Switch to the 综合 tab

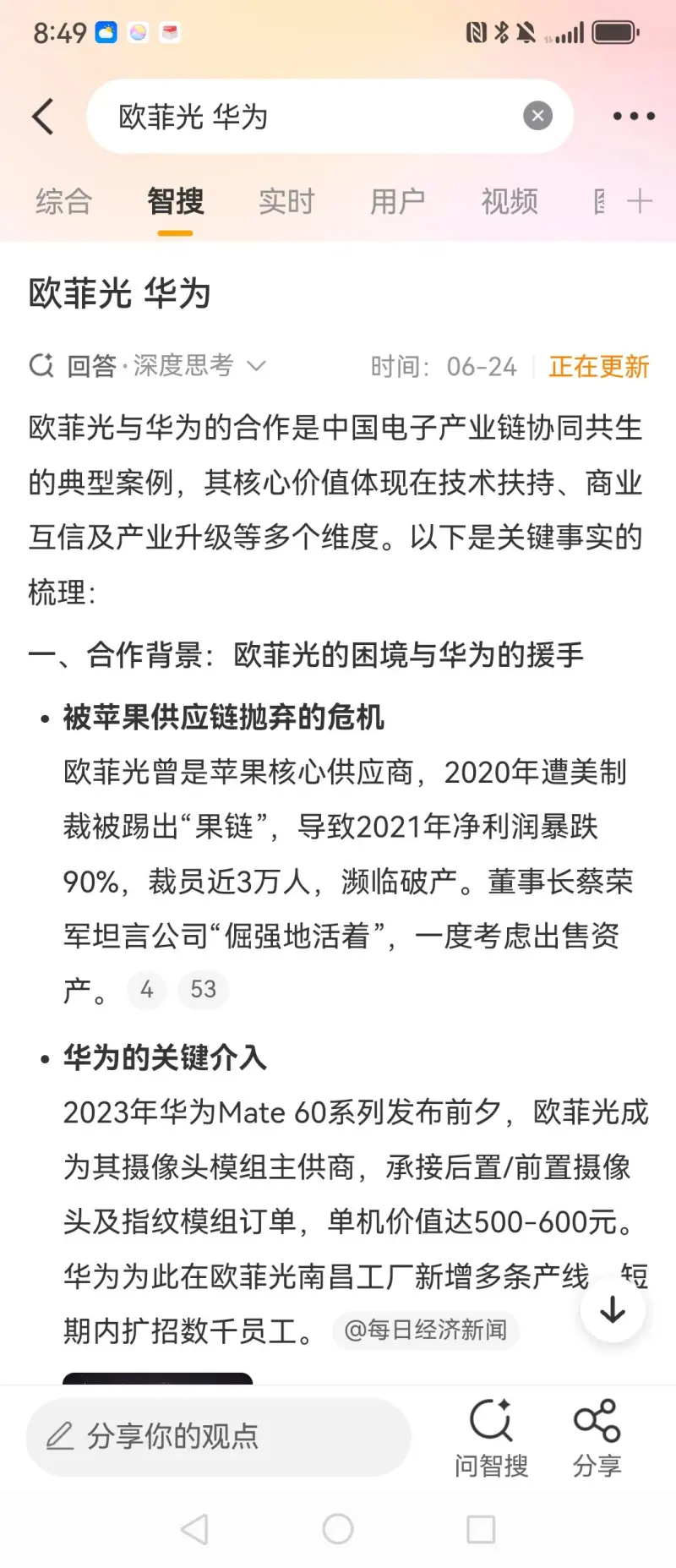(x=63, y=202)
